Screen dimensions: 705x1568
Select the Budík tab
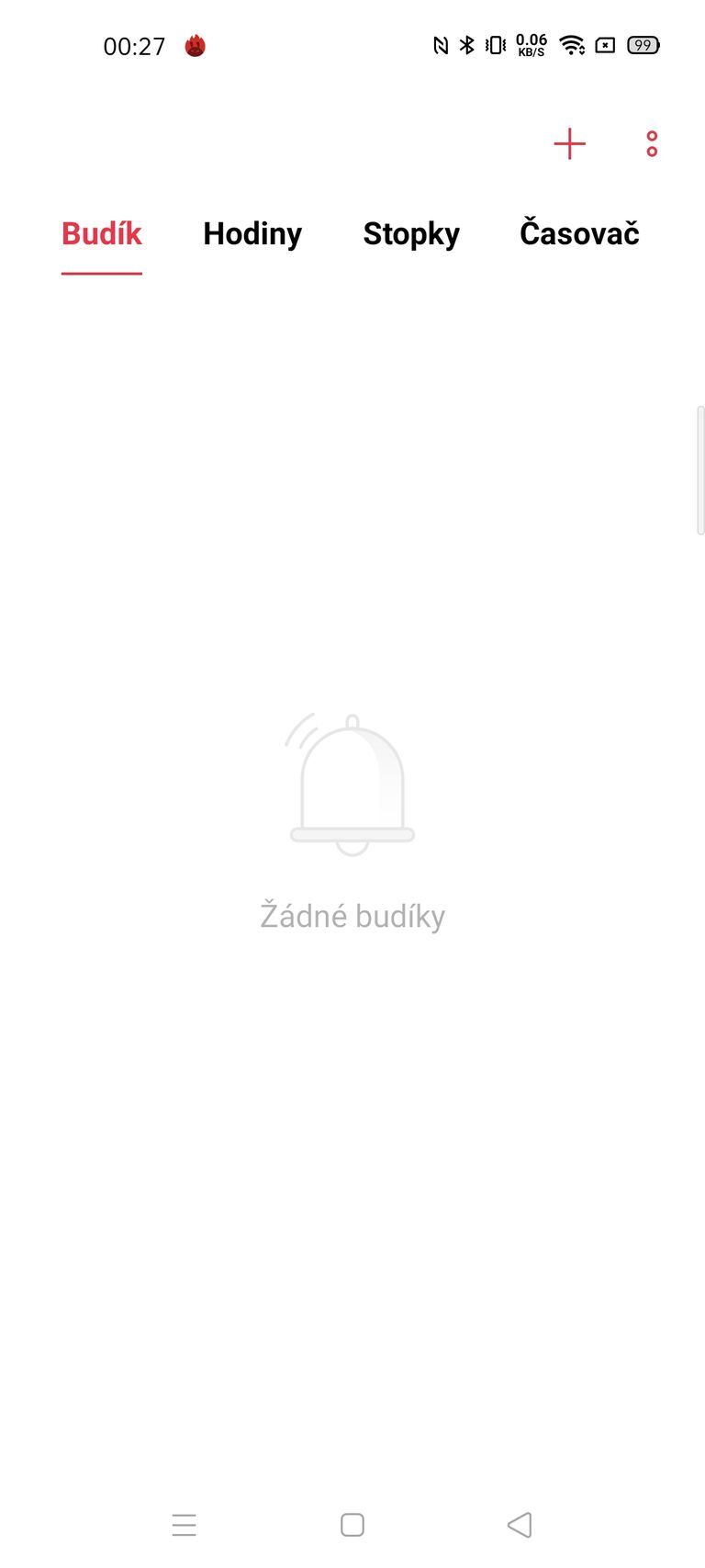tap(102, 234)
